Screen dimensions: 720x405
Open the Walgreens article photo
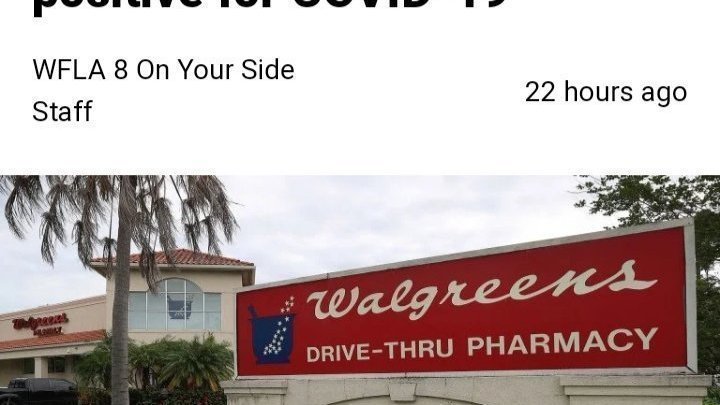tap(360, 290)
